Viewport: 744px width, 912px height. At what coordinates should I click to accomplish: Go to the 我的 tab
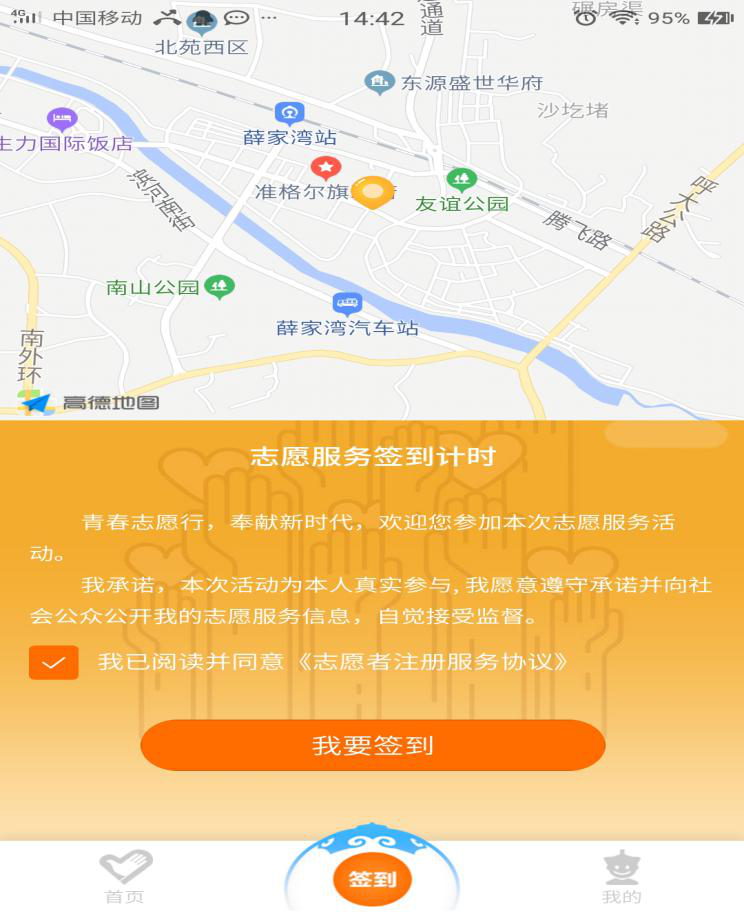click(621, 877)
